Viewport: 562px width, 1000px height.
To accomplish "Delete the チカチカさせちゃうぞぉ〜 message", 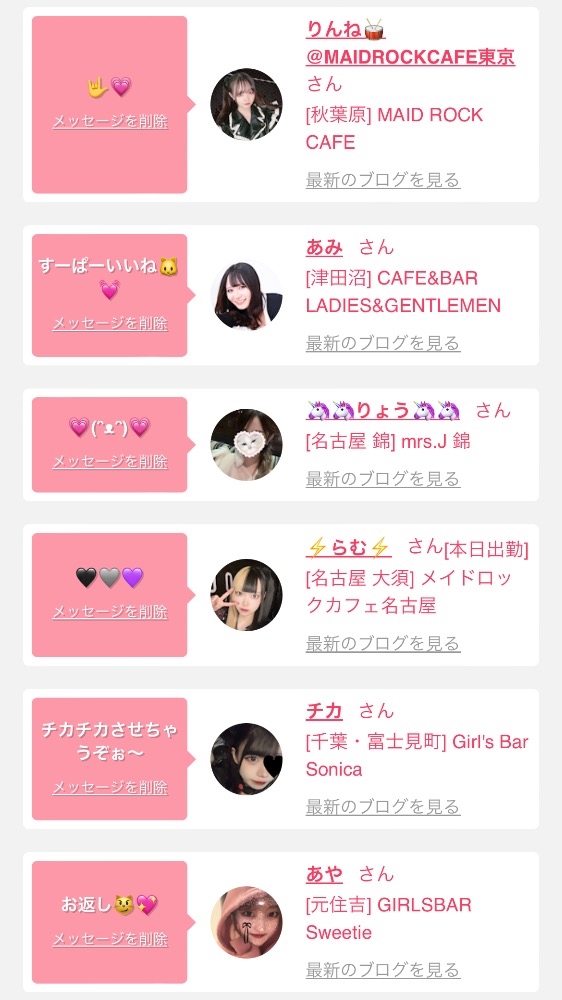I will [x=110, y=788].
